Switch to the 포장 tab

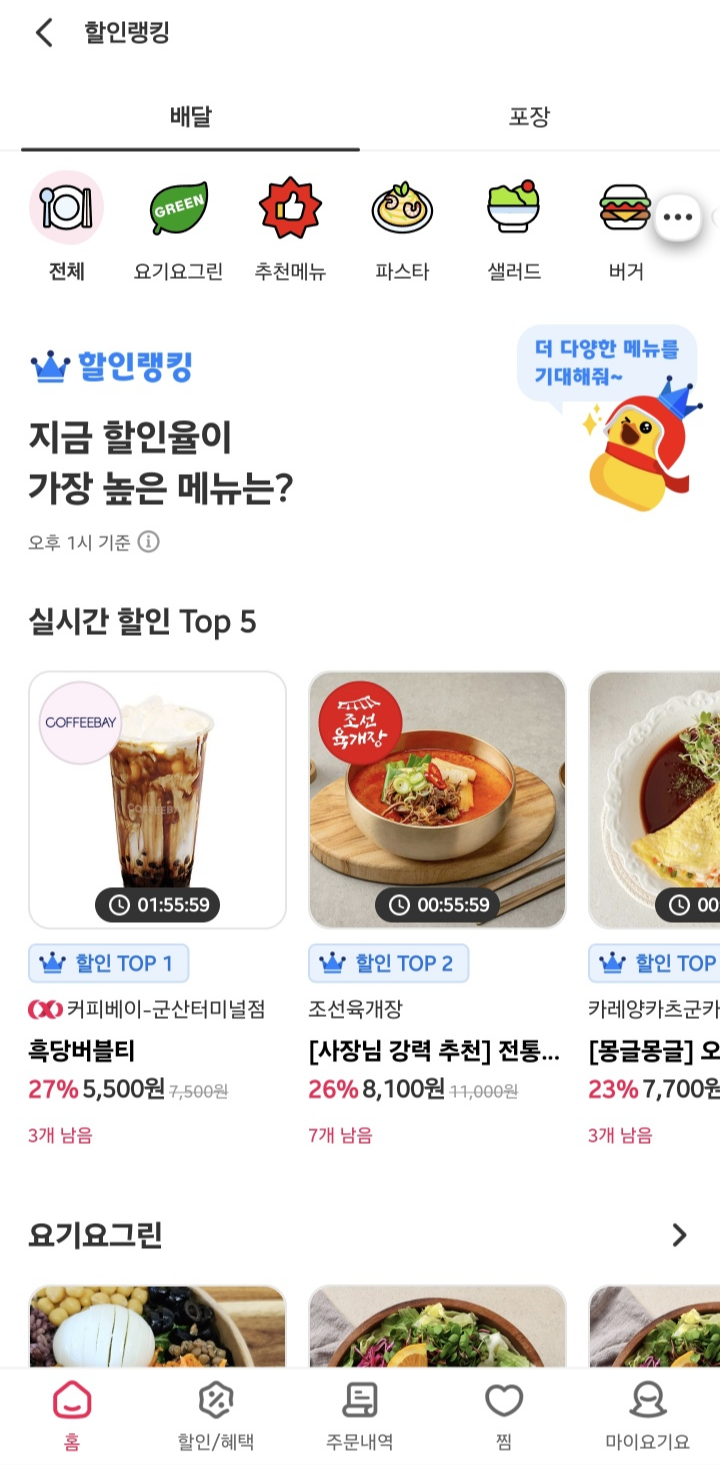click(x=529, y=116)
